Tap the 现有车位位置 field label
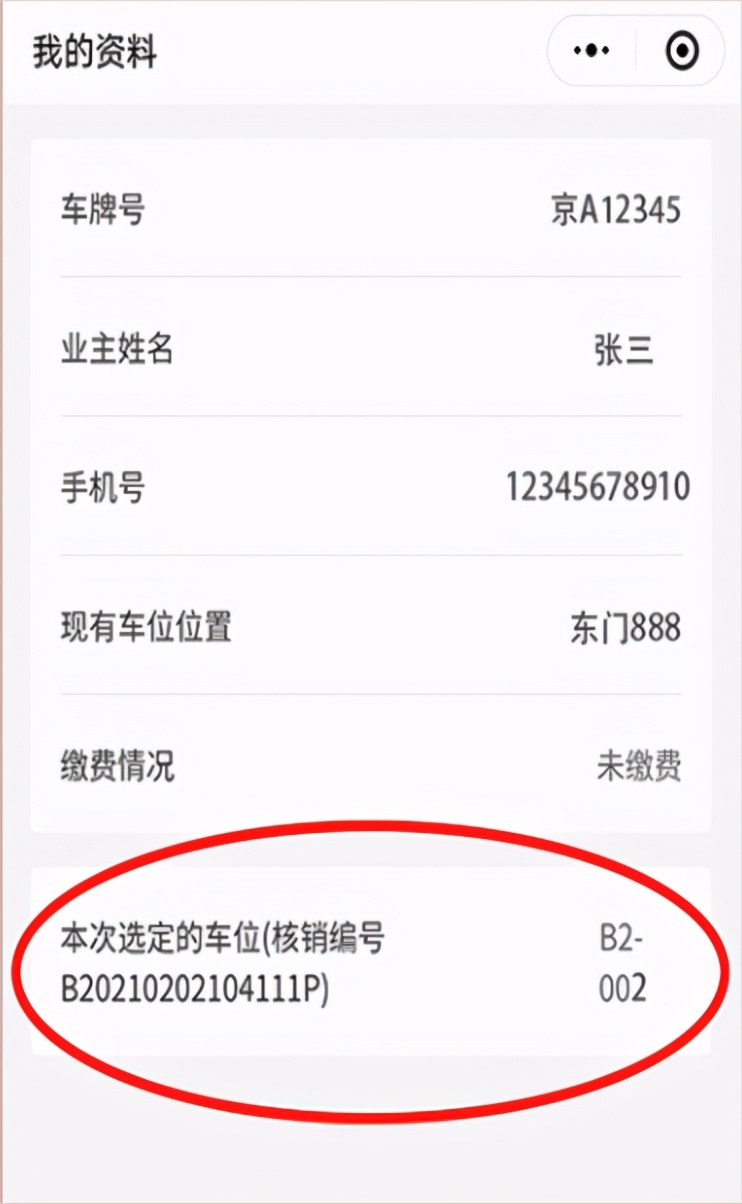The width and height of the screenshot is (742, 1204). 144,628
